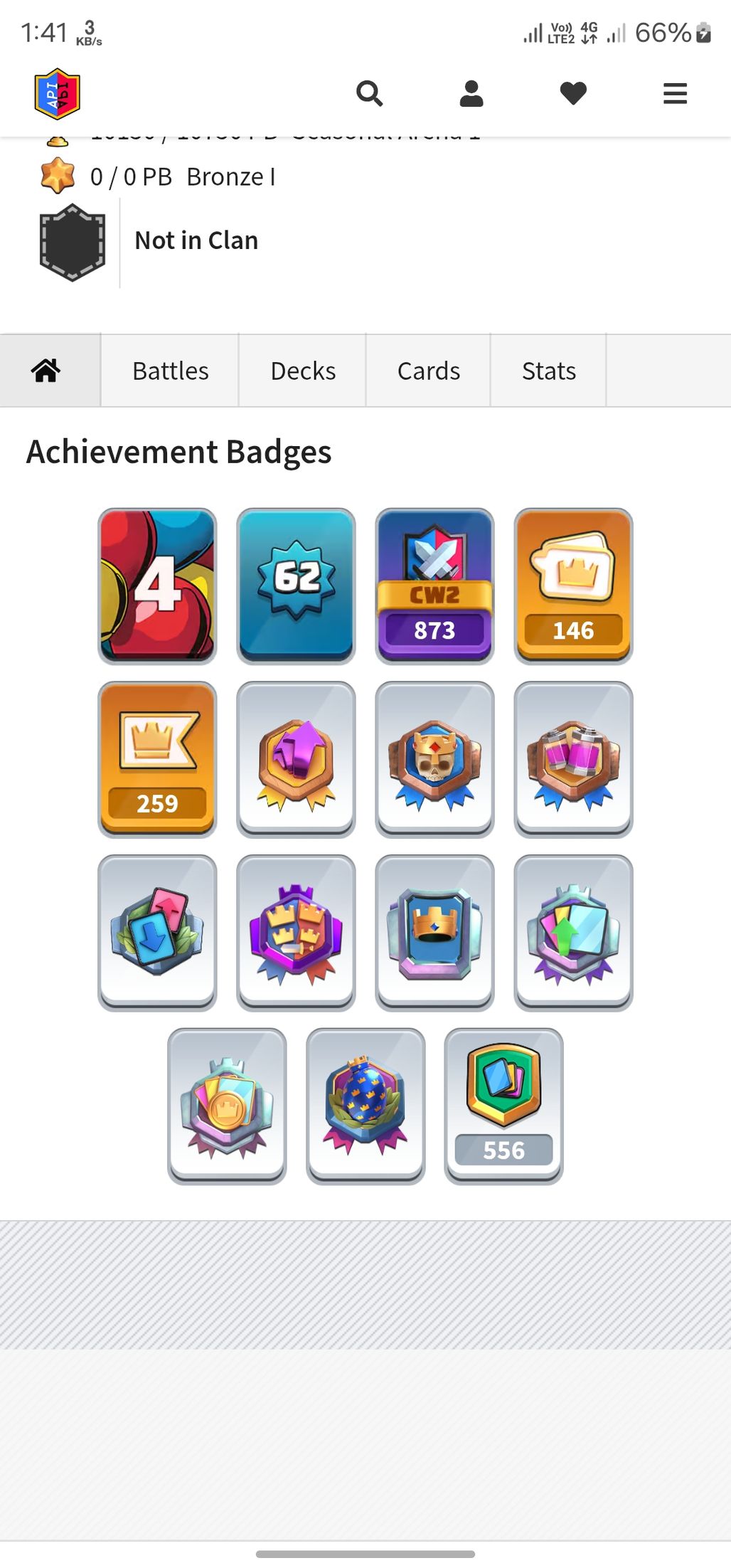This screenshot has height=1568, width=731.
Task: Tap the CW2 873 badge
Action: 434,586
